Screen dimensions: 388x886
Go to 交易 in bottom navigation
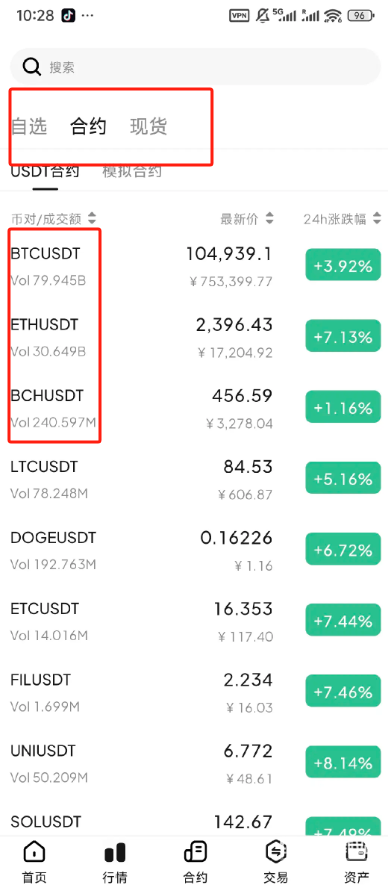click(276, 862)
